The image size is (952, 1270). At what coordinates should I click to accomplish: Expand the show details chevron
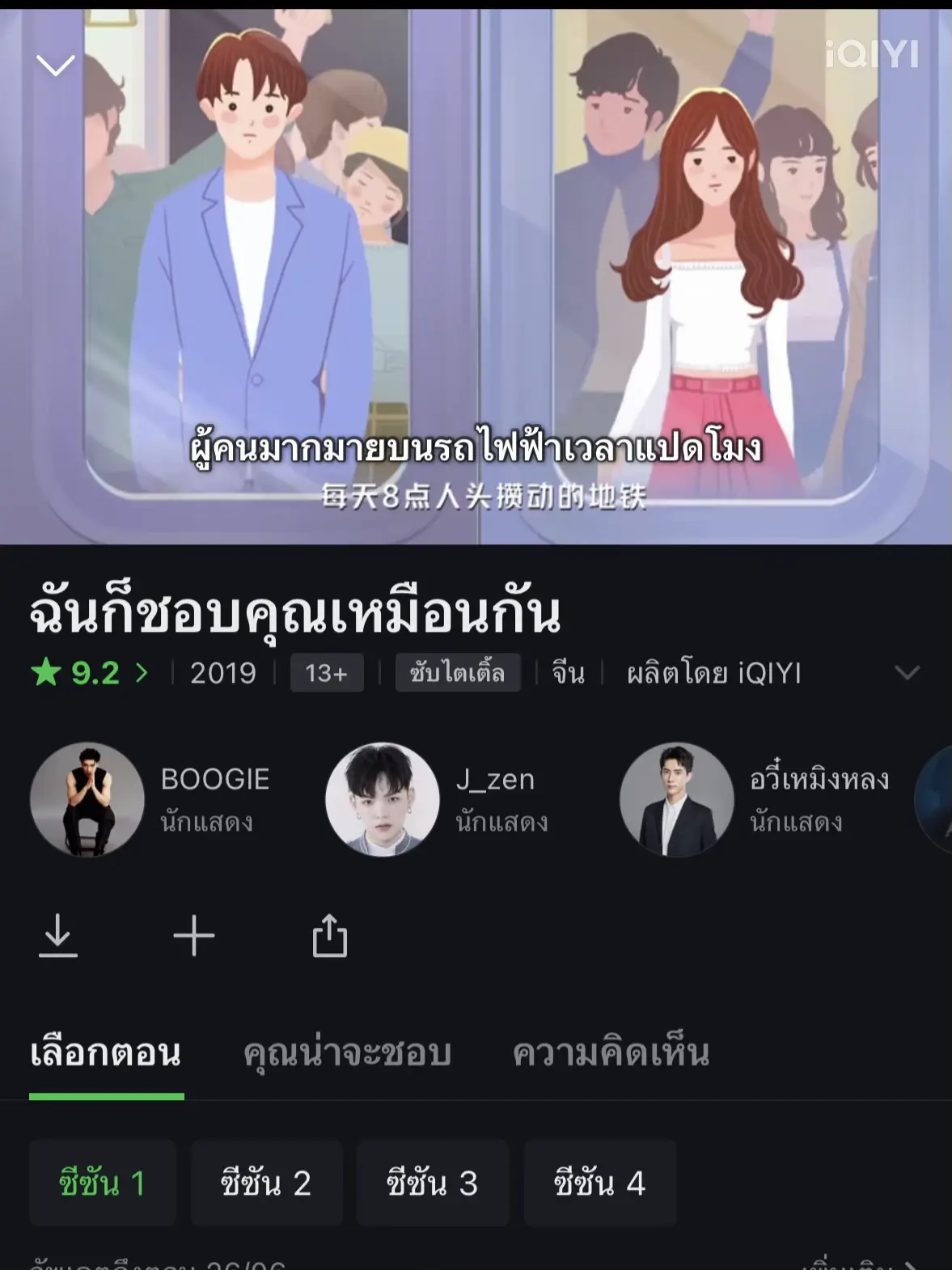pyautogui.click(x=907, y=673)
